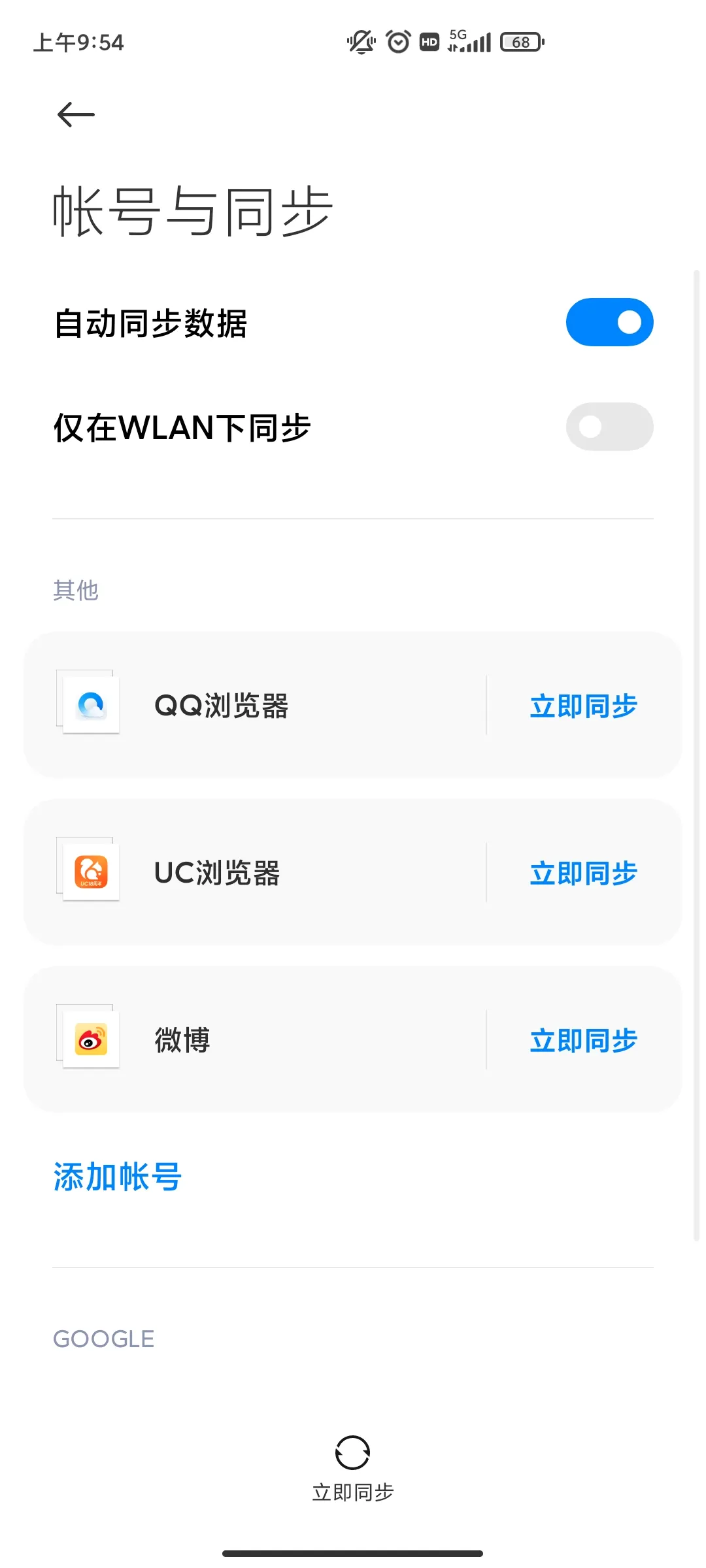Tap 立即同步 next to UC浏览器

(583, 873)
